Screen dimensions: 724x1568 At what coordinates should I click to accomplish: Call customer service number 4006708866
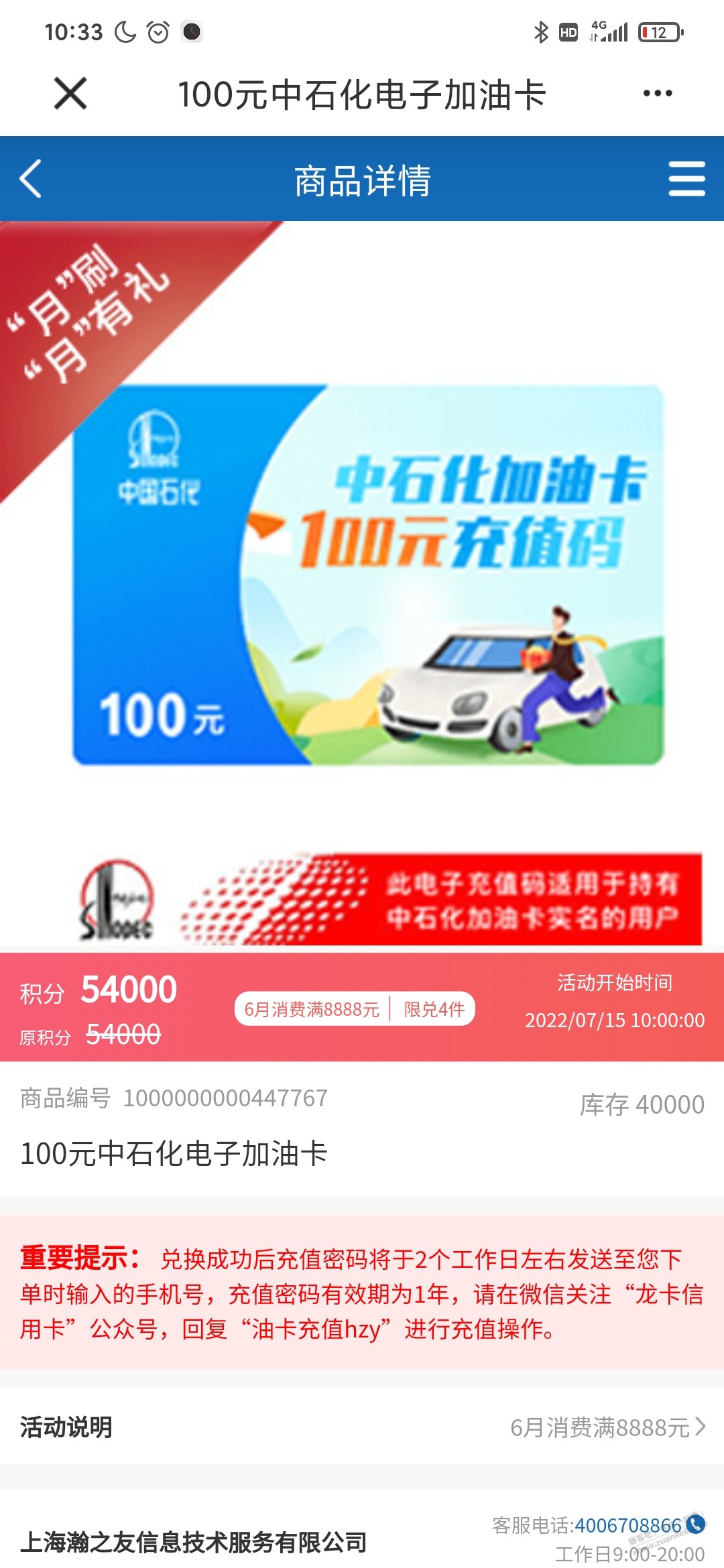click(628, 1525)
